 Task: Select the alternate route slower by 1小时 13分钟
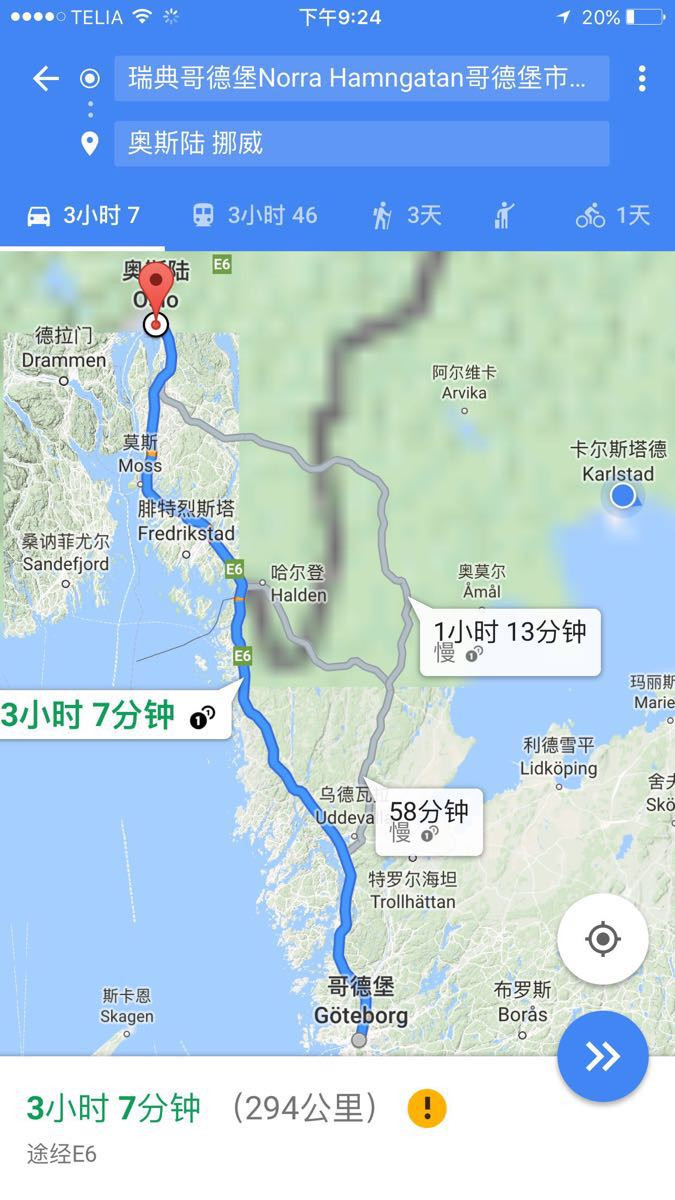(510, 641)
